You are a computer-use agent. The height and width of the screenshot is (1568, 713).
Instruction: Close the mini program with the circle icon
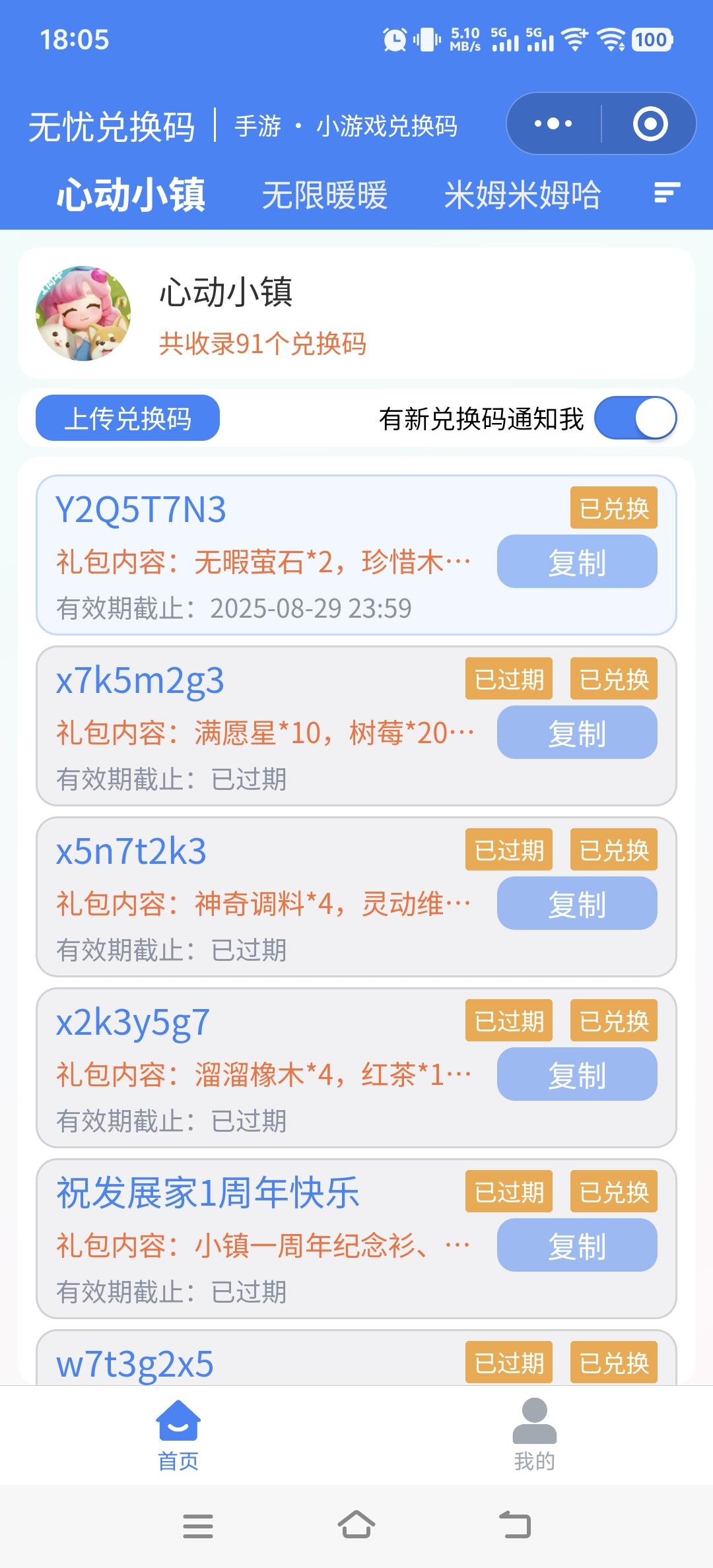(650, 124)
